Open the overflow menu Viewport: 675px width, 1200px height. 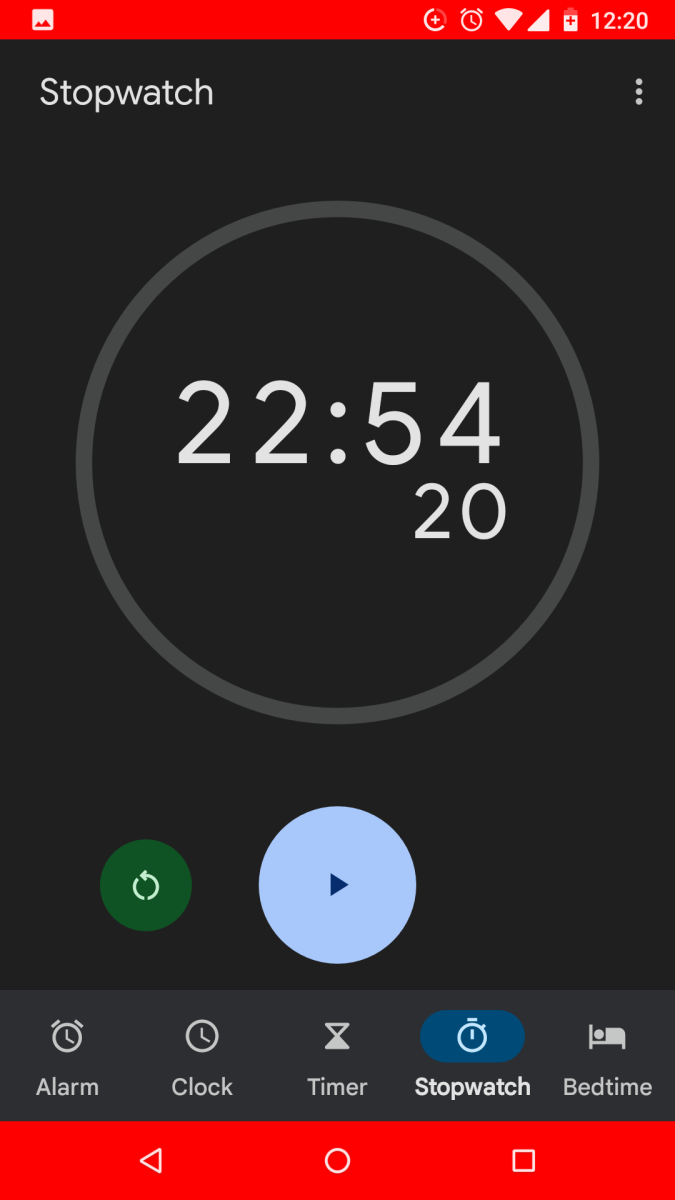coord(638,92)
